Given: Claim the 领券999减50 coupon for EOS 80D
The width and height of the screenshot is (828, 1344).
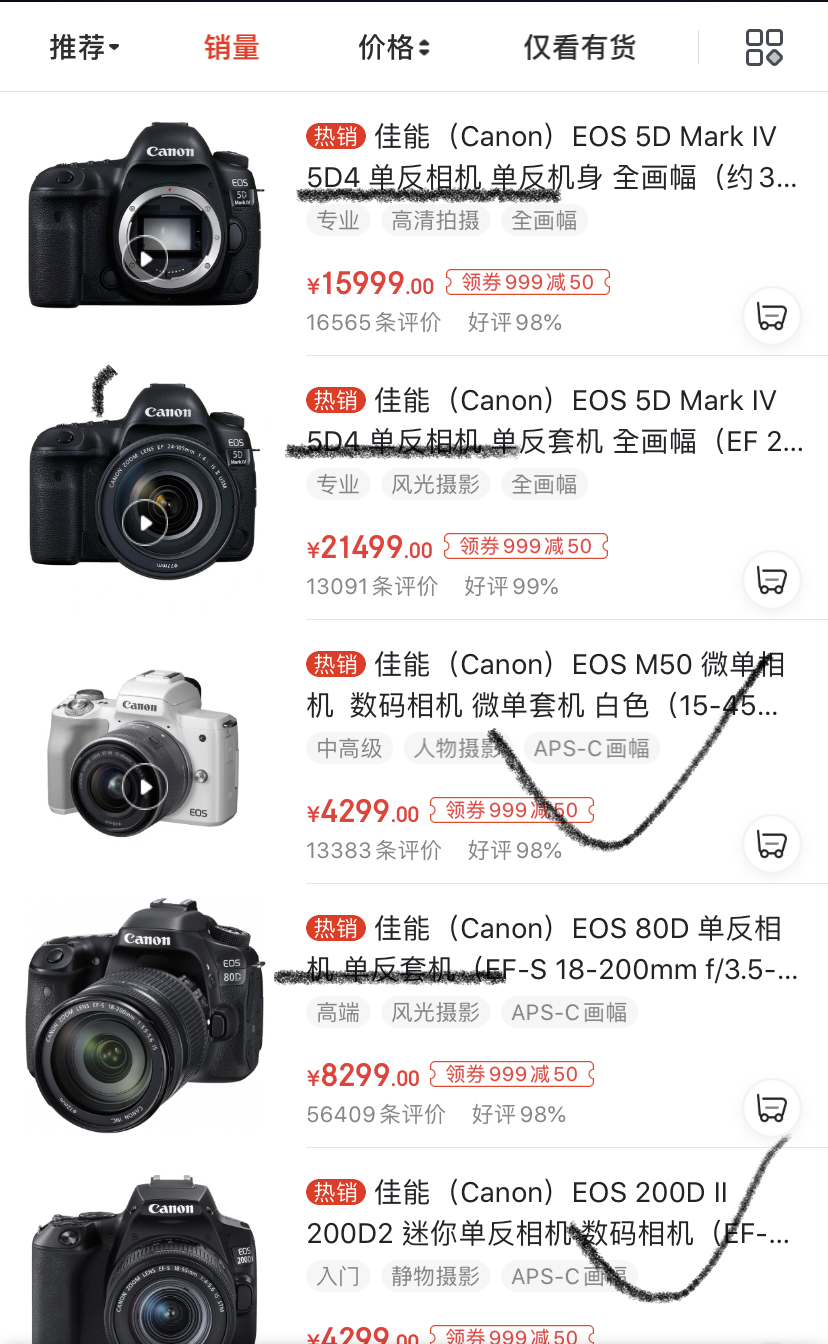Looking at the screenshot, I should click(511, 1073).
